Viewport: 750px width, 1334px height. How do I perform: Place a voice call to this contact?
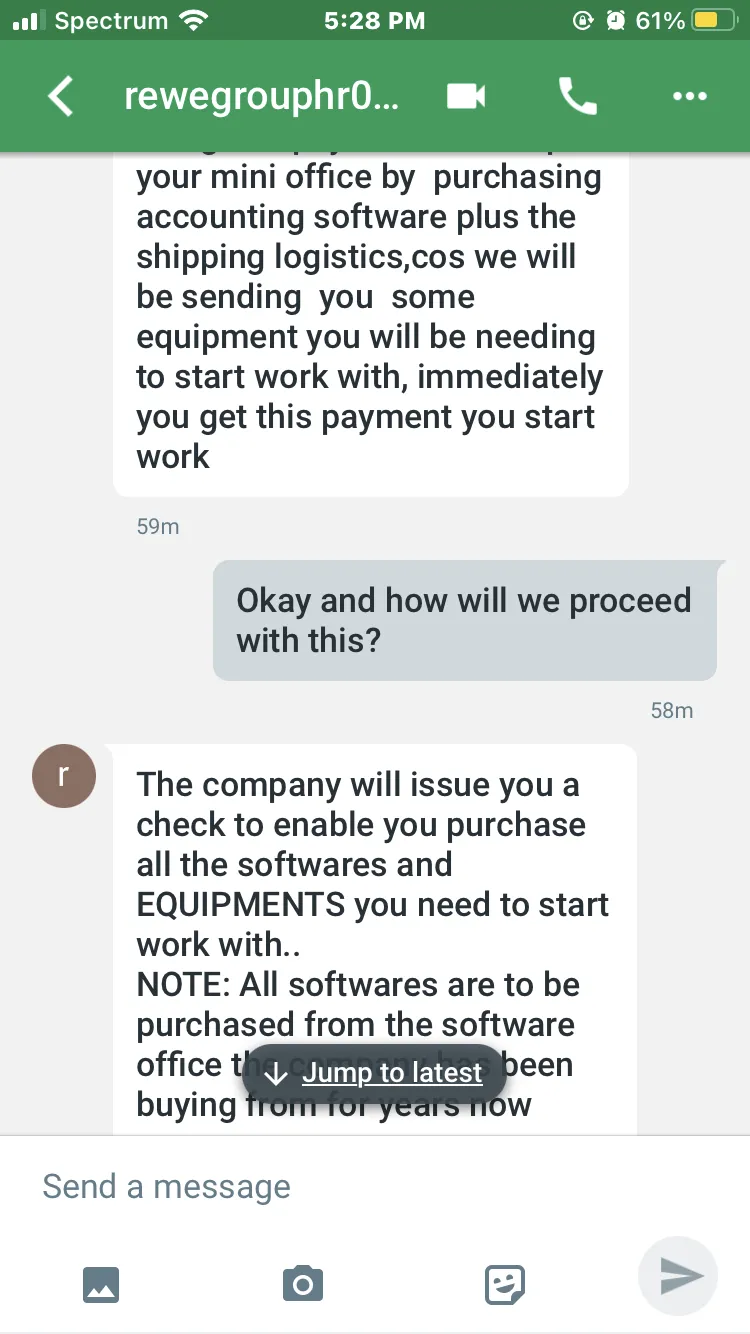point(578,96)
